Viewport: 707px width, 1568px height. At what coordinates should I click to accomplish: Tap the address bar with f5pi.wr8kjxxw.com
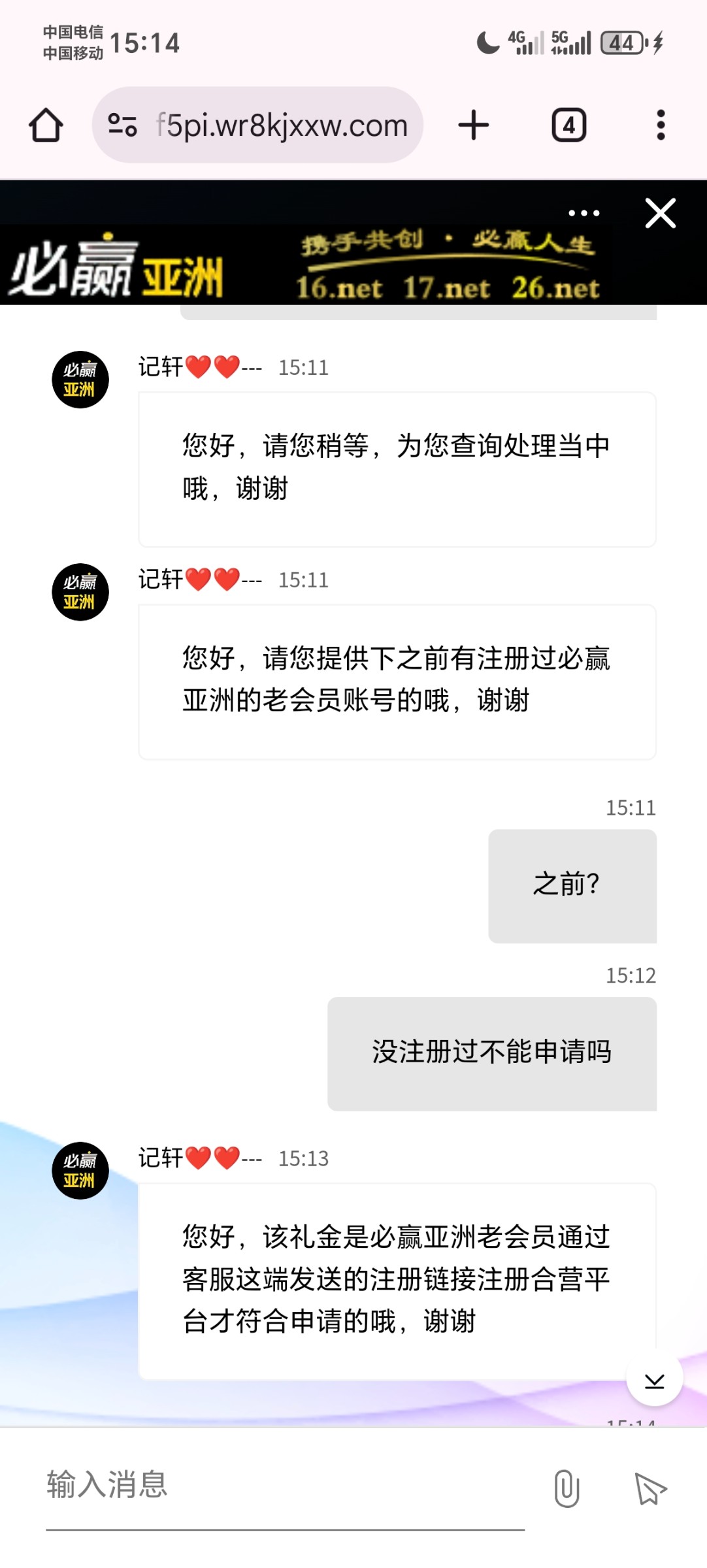257,125
